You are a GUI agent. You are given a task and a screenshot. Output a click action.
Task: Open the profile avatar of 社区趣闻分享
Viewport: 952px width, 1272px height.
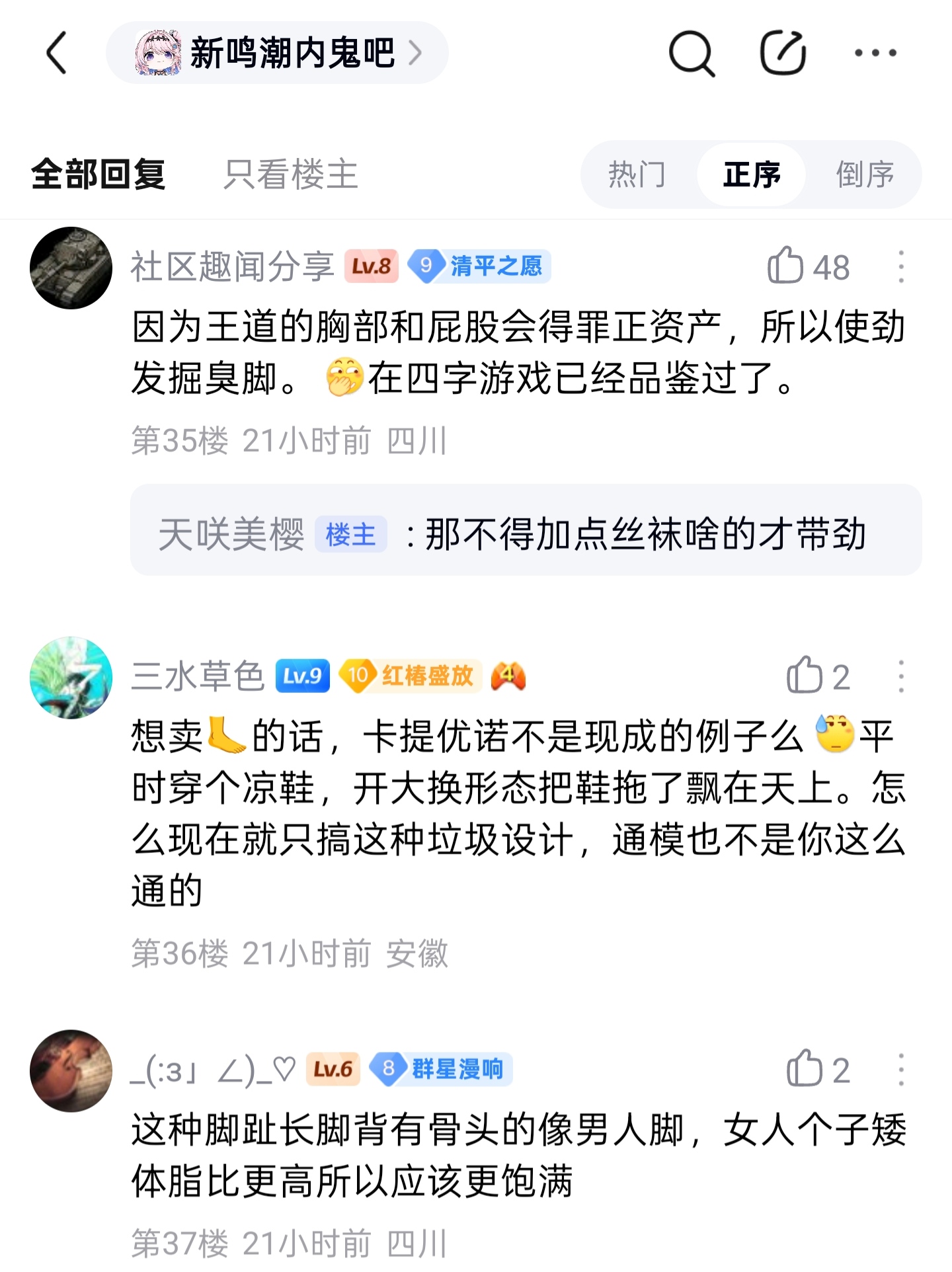pyautogui.click(x=71, y=268)
